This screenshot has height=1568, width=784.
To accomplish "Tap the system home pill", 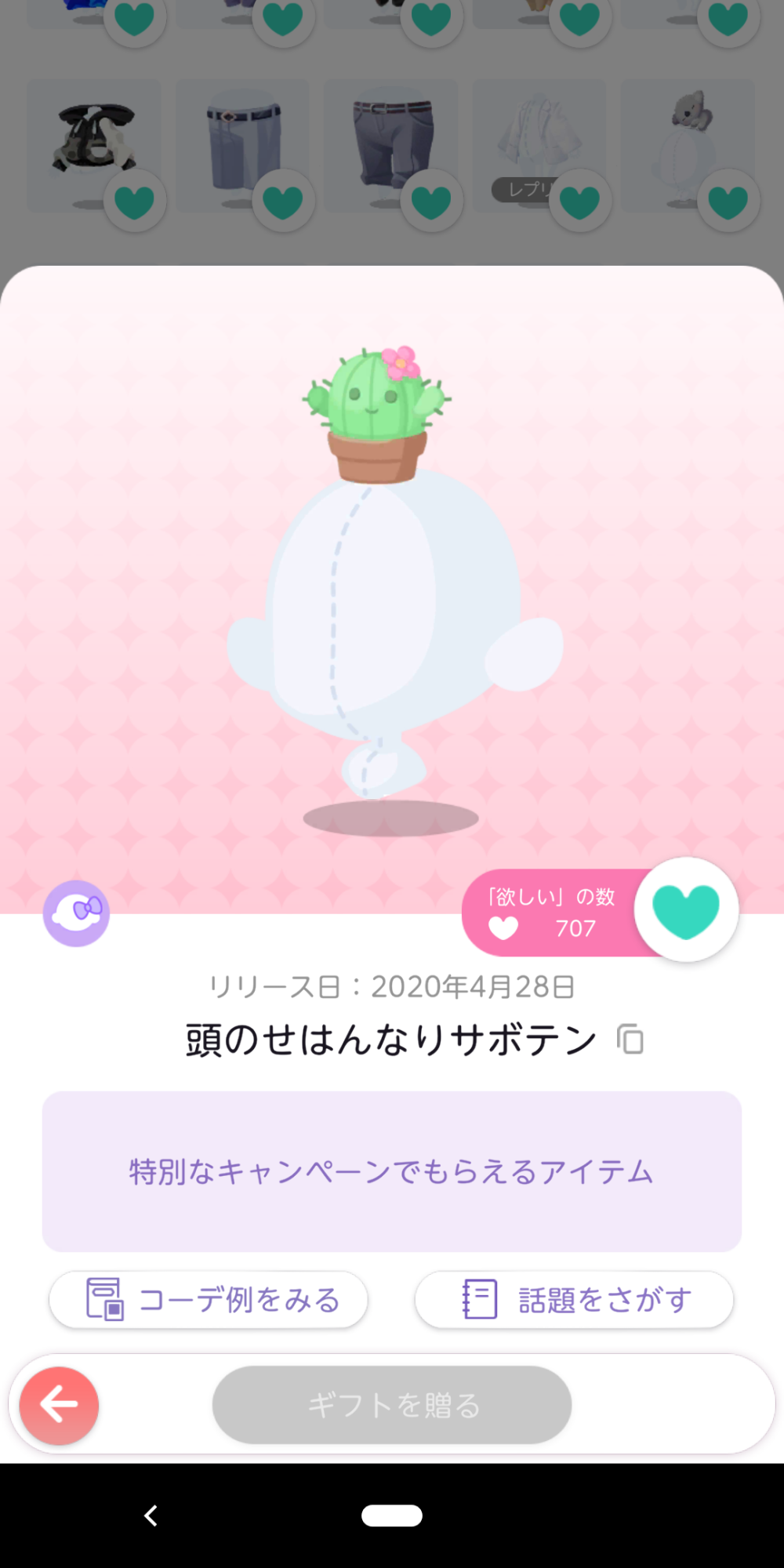I will tap(392, 1515).
